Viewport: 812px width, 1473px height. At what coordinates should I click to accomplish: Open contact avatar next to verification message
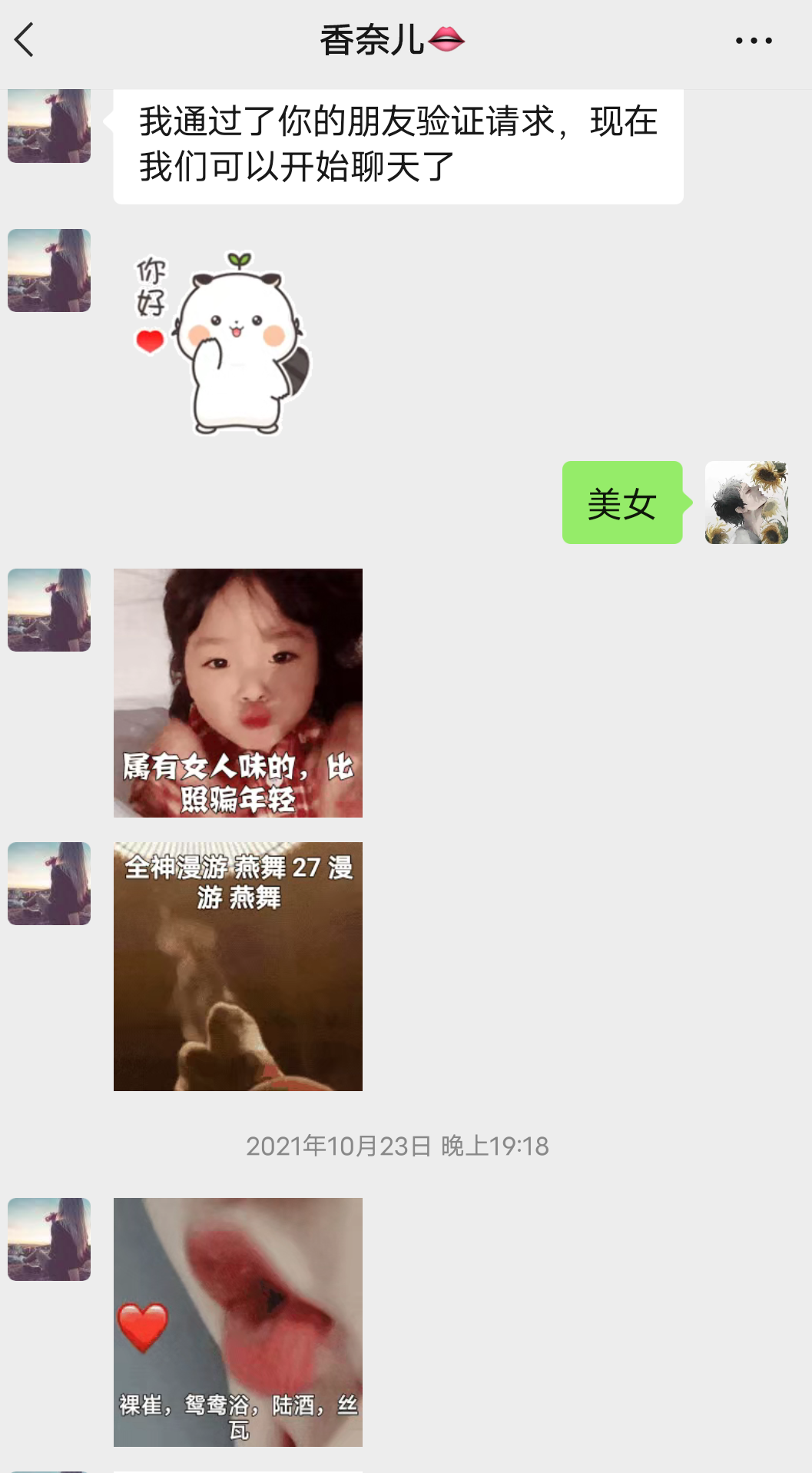pyautogui.click(x=49, y=127)
